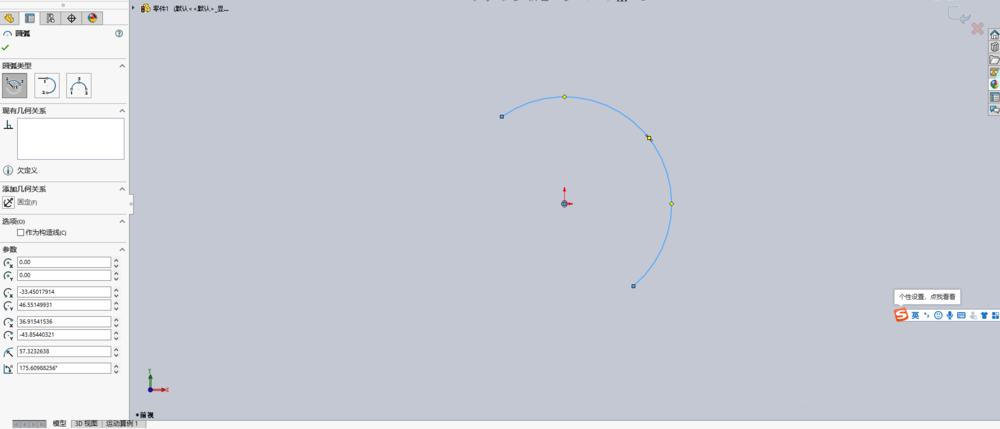The image size is (1000, 429).
Task: Collapse the 圆弧类型 section
Action: pyautogui.click(x=122, y=66)
